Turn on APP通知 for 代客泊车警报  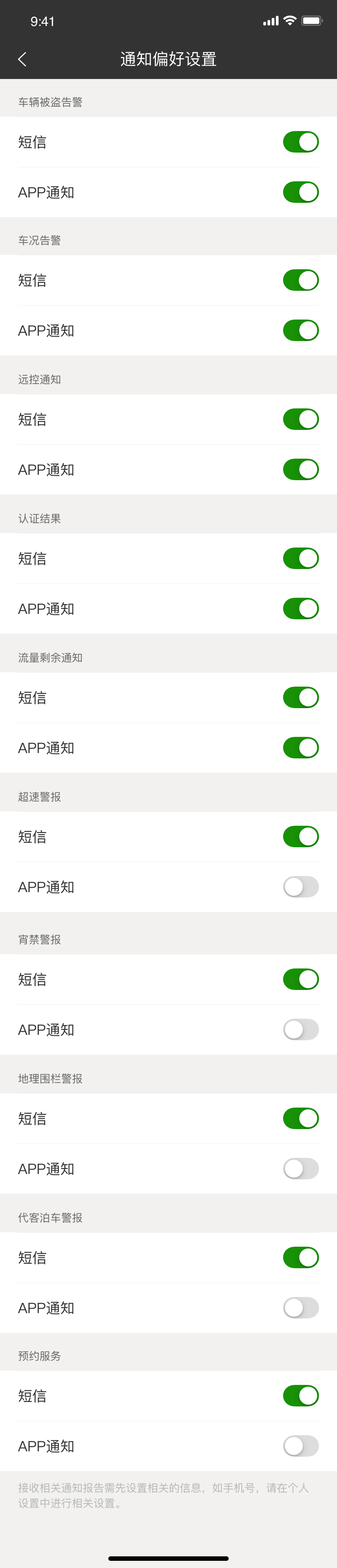(x=301, y=1307)
